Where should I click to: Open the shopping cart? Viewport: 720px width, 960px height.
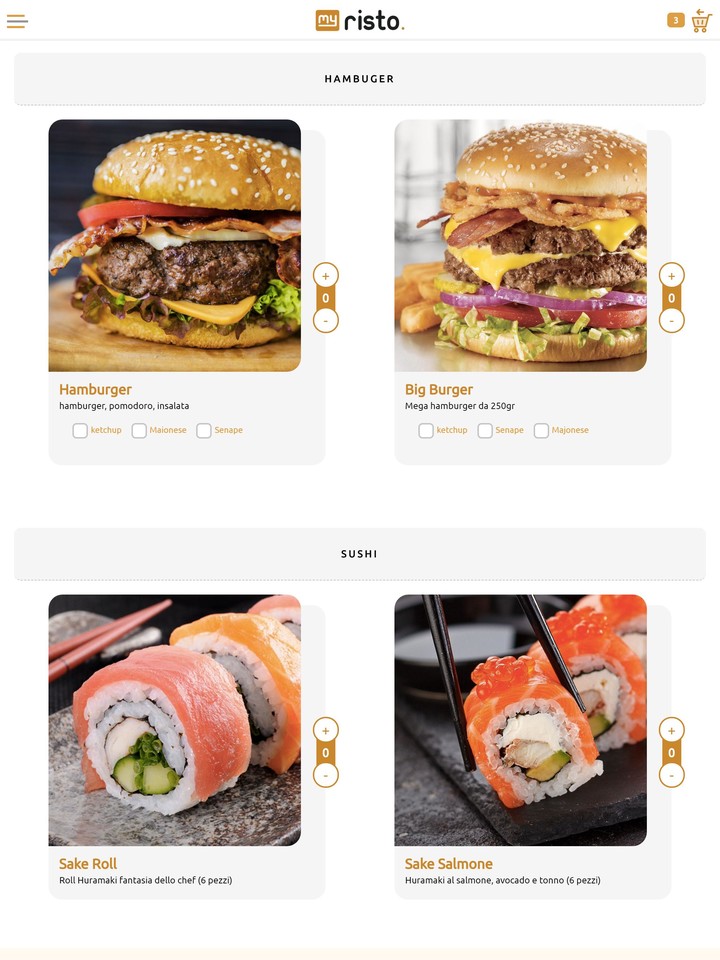click(x=700, y=20)
